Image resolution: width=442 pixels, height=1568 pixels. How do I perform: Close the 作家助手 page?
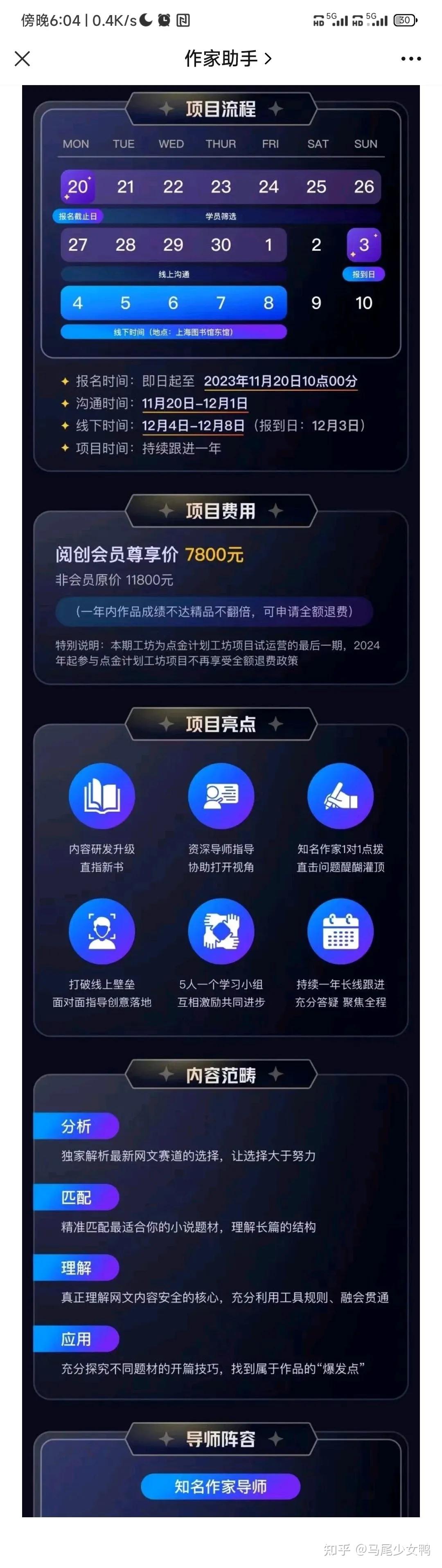(x=23, y=58)
